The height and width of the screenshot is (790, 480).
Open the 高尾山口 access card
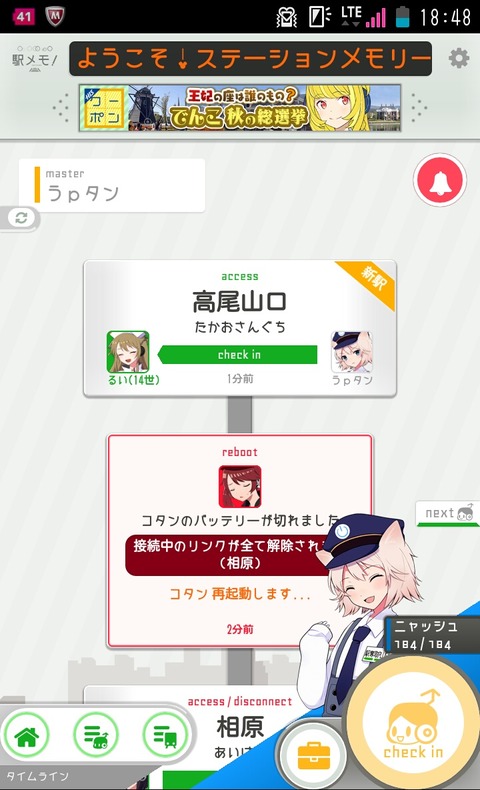click(240, 328)
